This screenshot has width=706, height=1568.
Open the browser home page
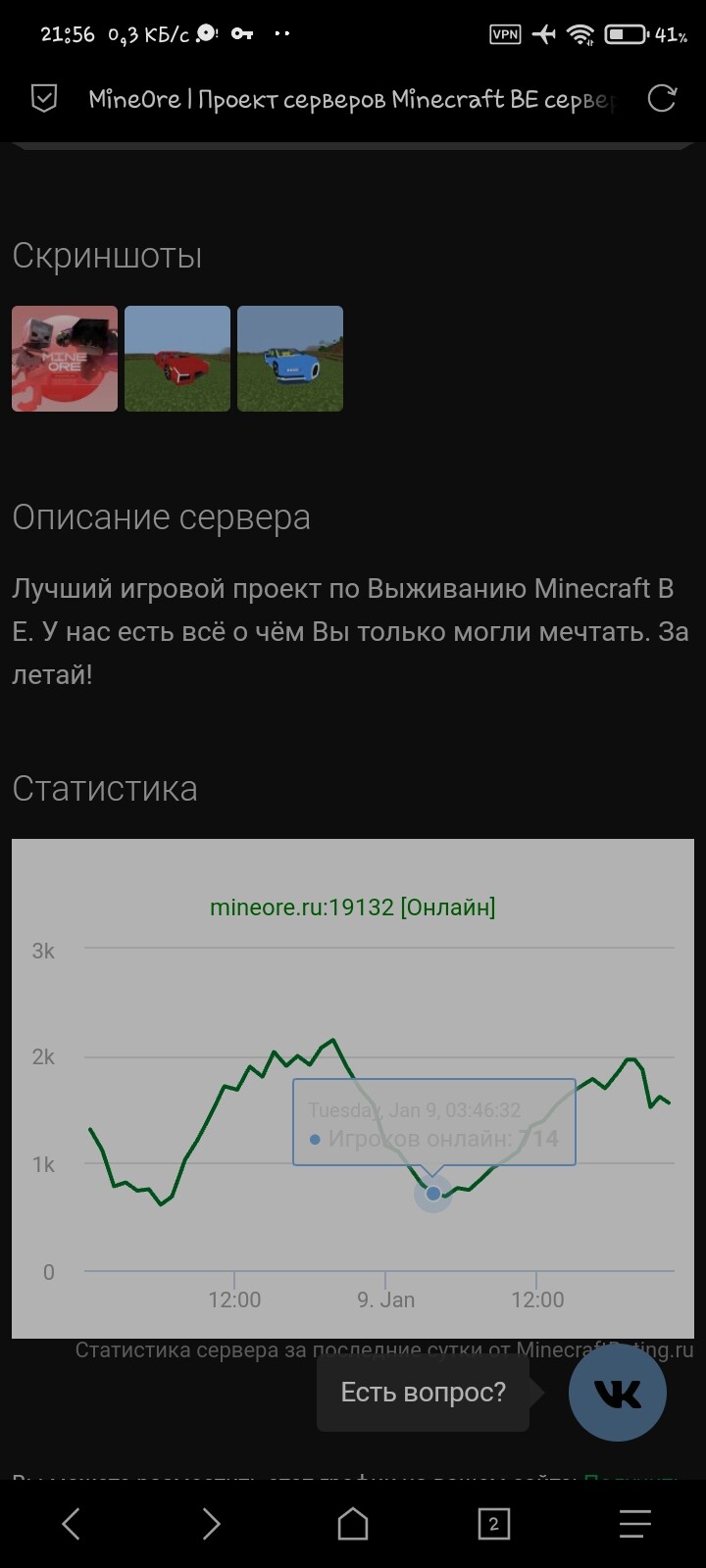pyautogui.click(x=353, y=1524)
